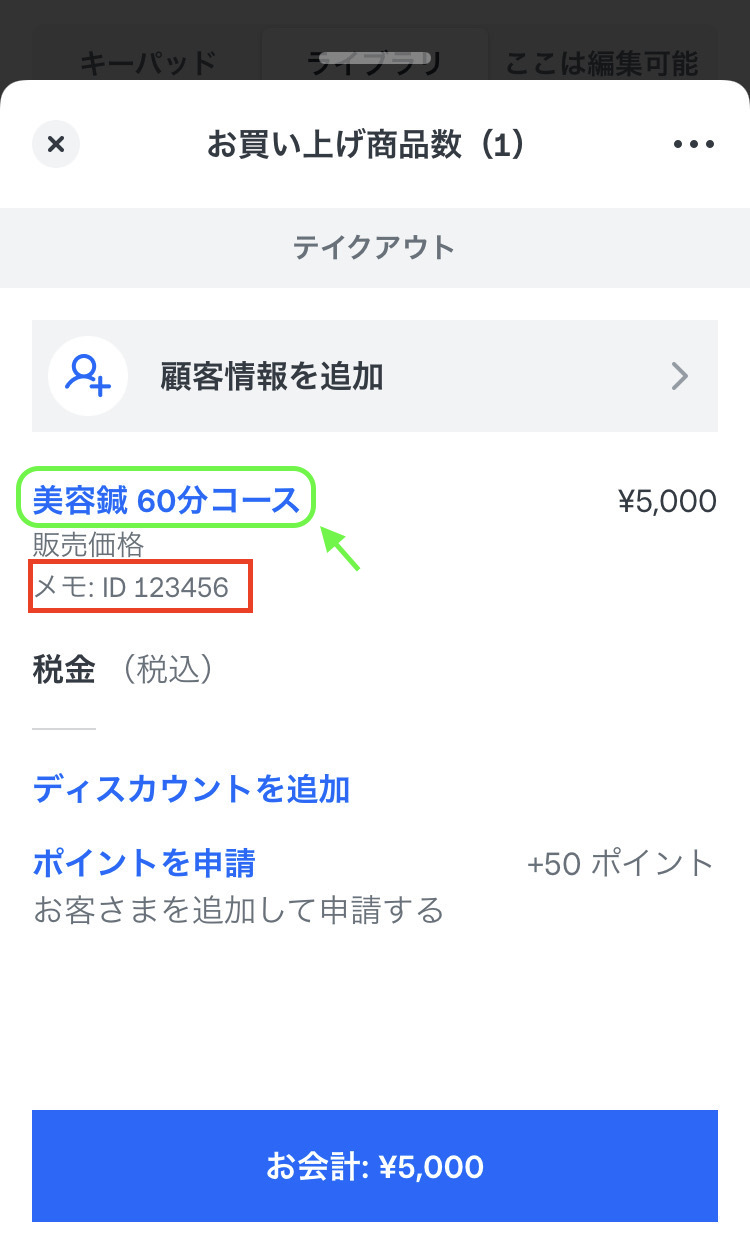This screenshot has width=750, height=1254.
Task: Close the お買い上げ商品数 sheet
Action: 56,144
